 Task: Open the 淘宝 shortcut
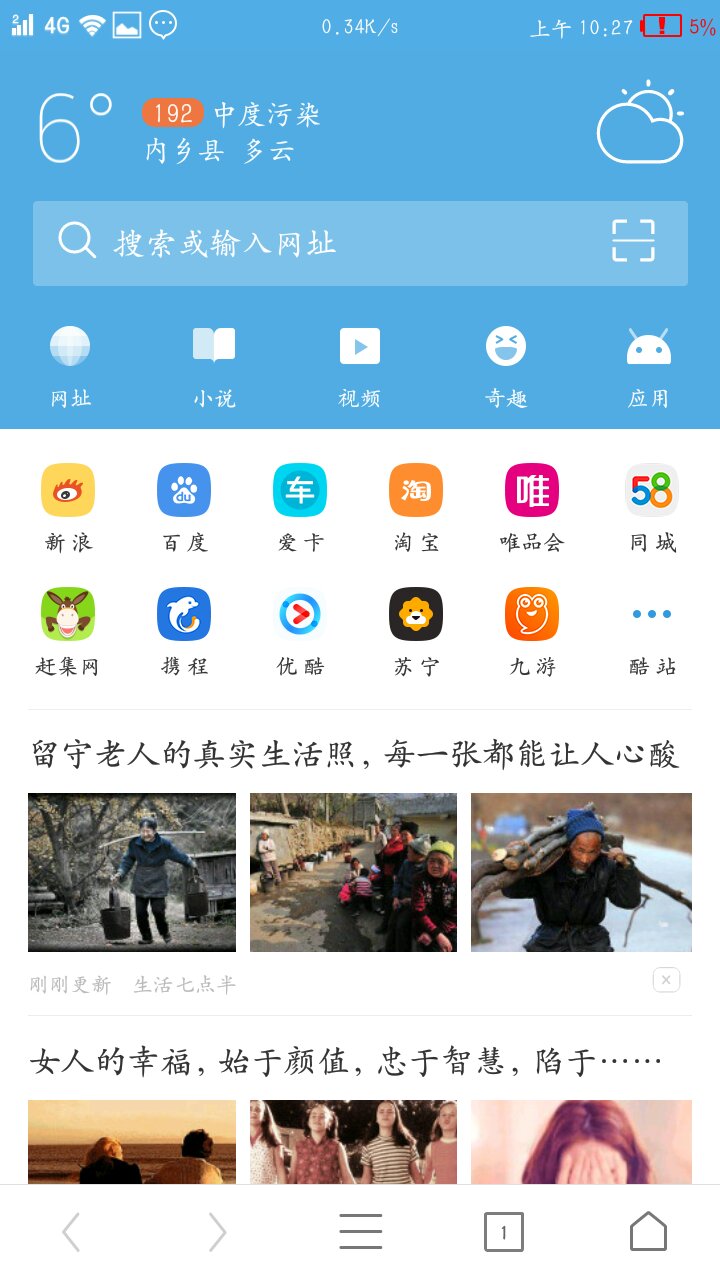(416, 508)
